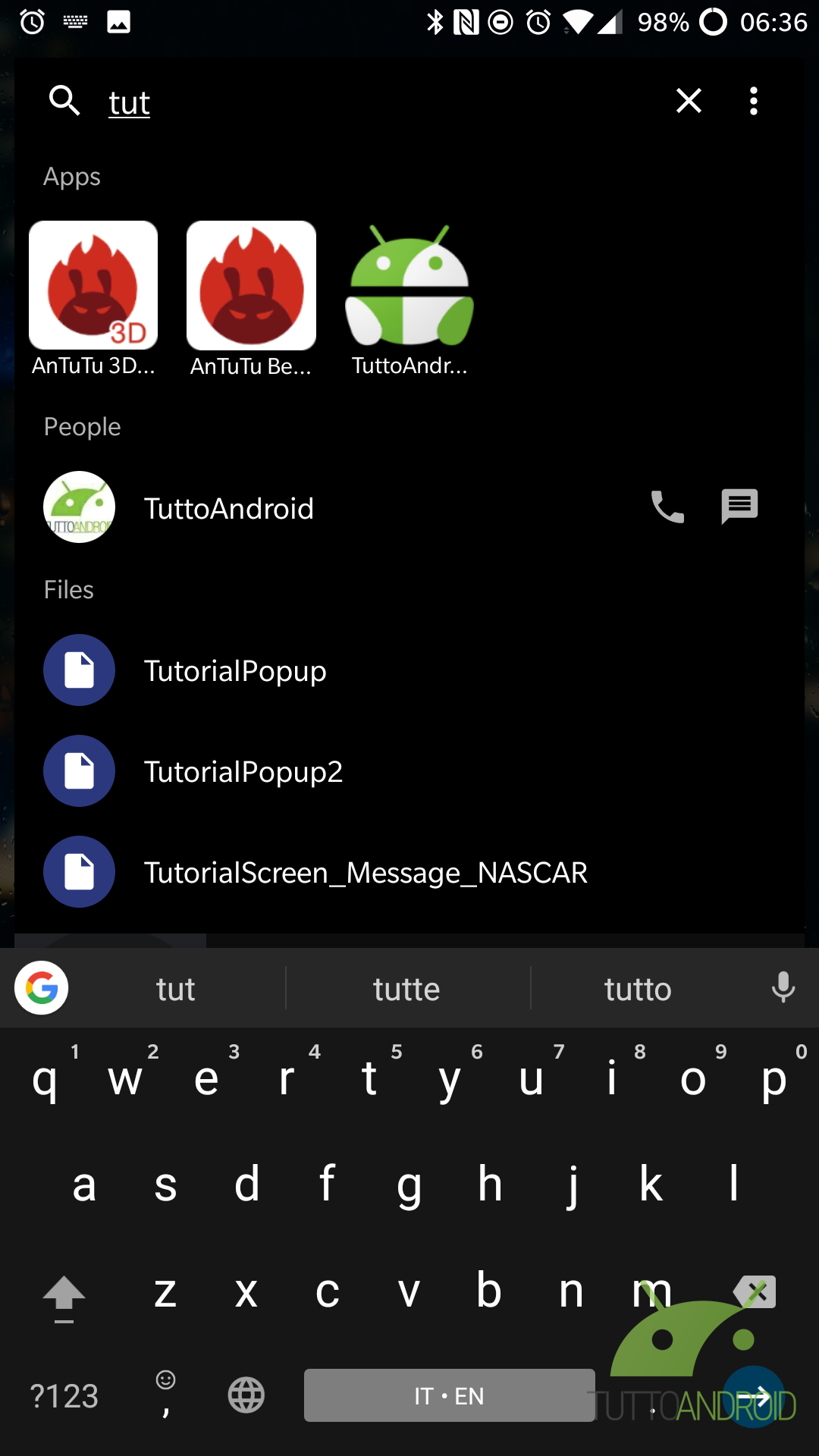819x1456 pixels.
Task: Choose the 'tutte' keyboard suggestion
Action: pos(406,990)
